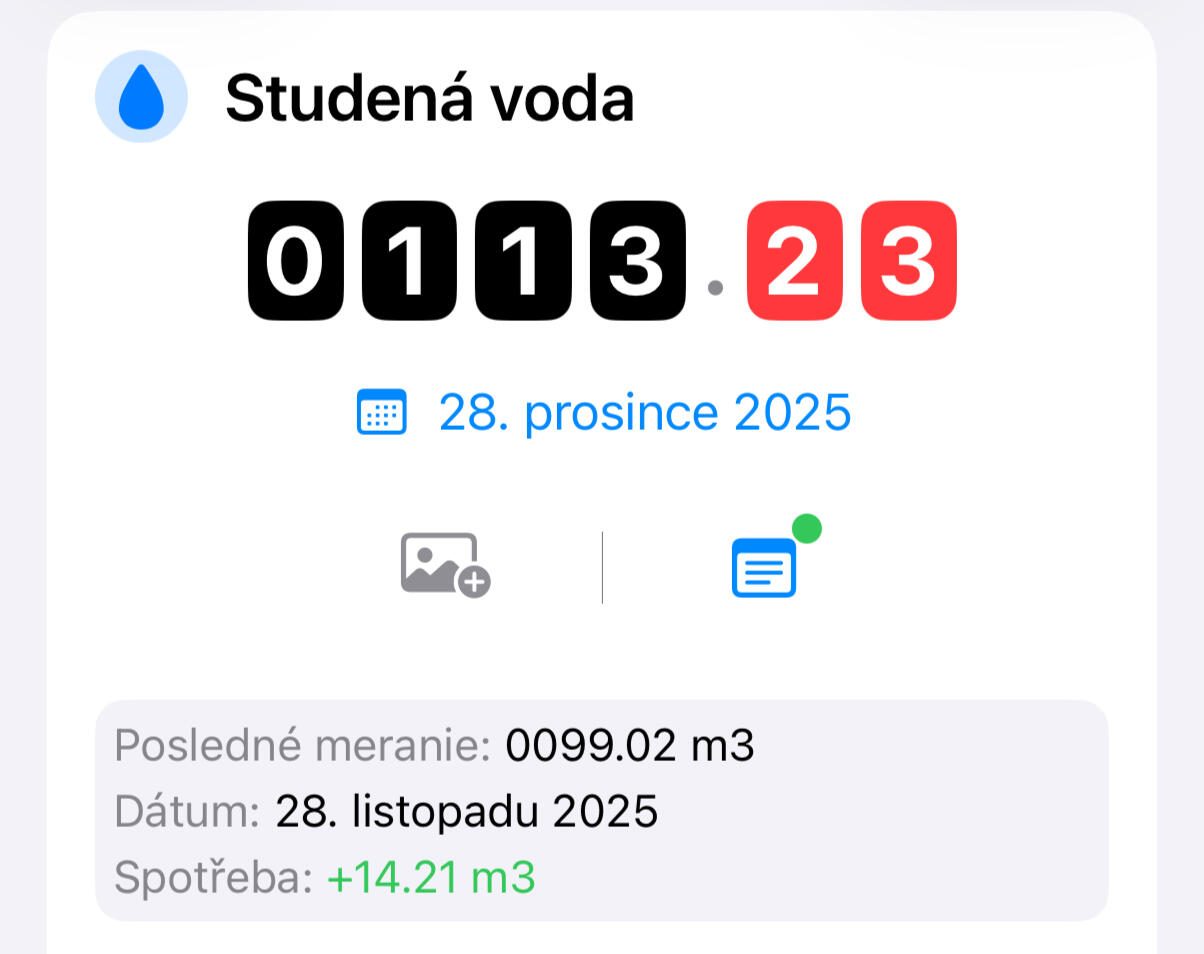Viewport: 1204px width, 954px height.
Task: Edit the meter reading 0113.23
Action: [x=601, y=261]
